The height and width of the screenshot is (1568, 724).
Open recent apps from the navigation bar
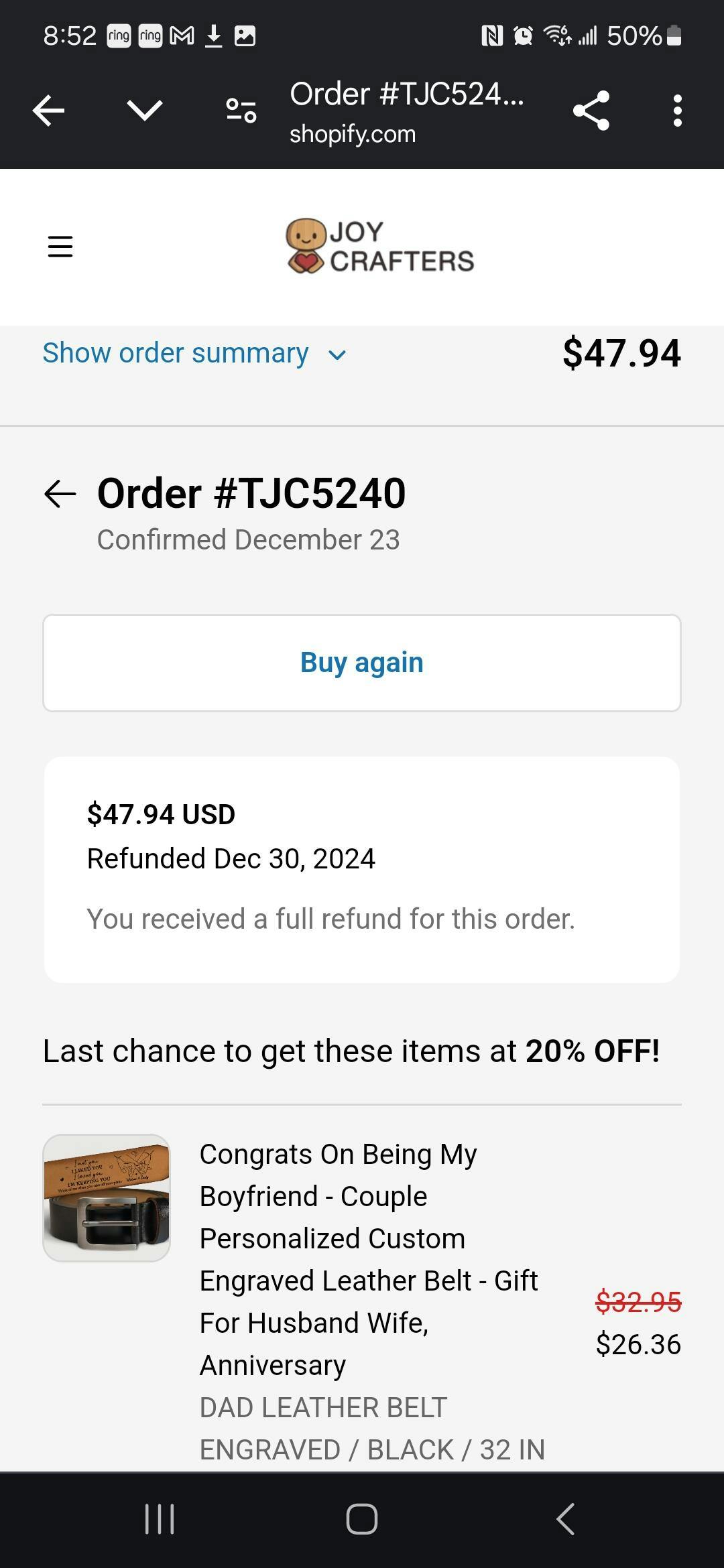click(x=160, y=1518)
